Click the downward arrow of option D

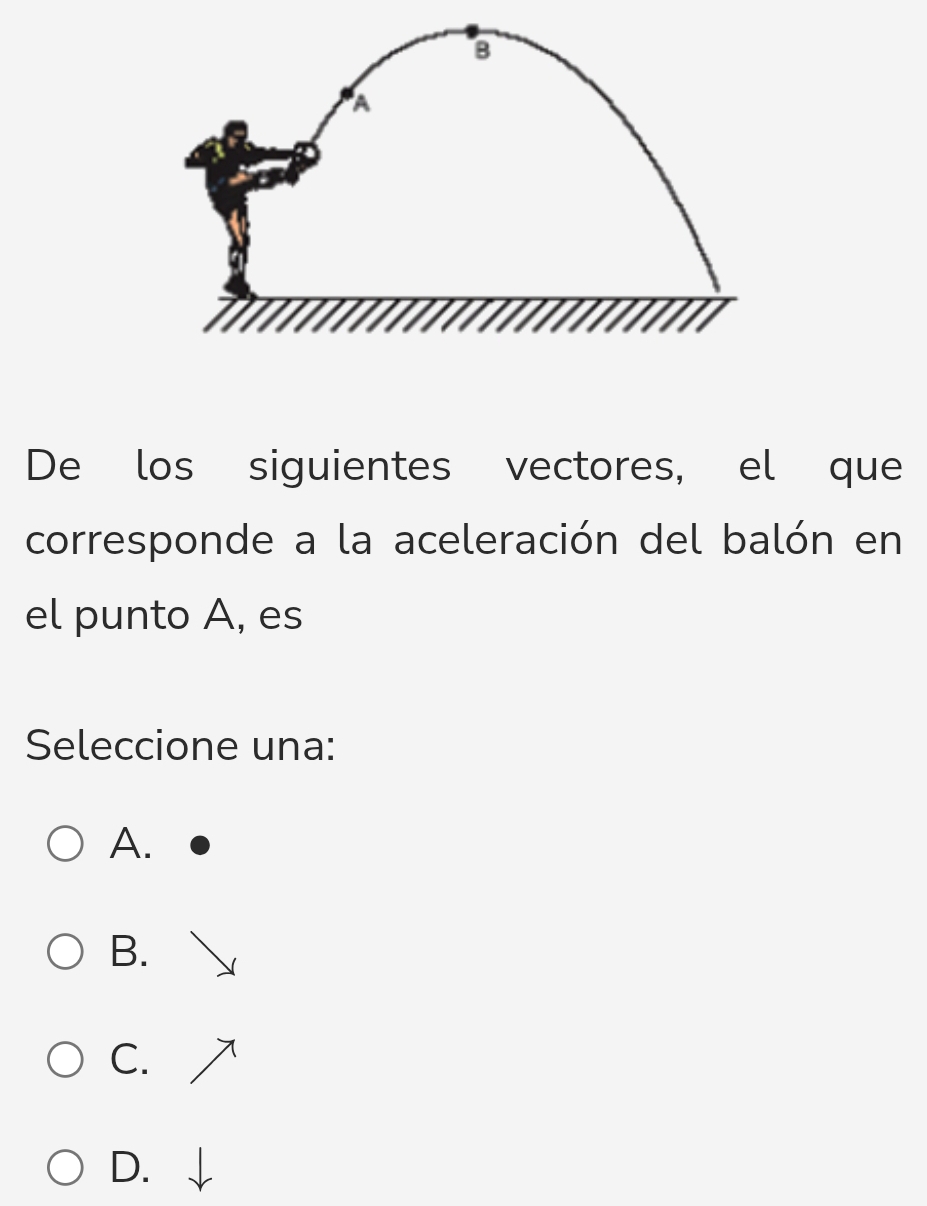pos(198,1168)
